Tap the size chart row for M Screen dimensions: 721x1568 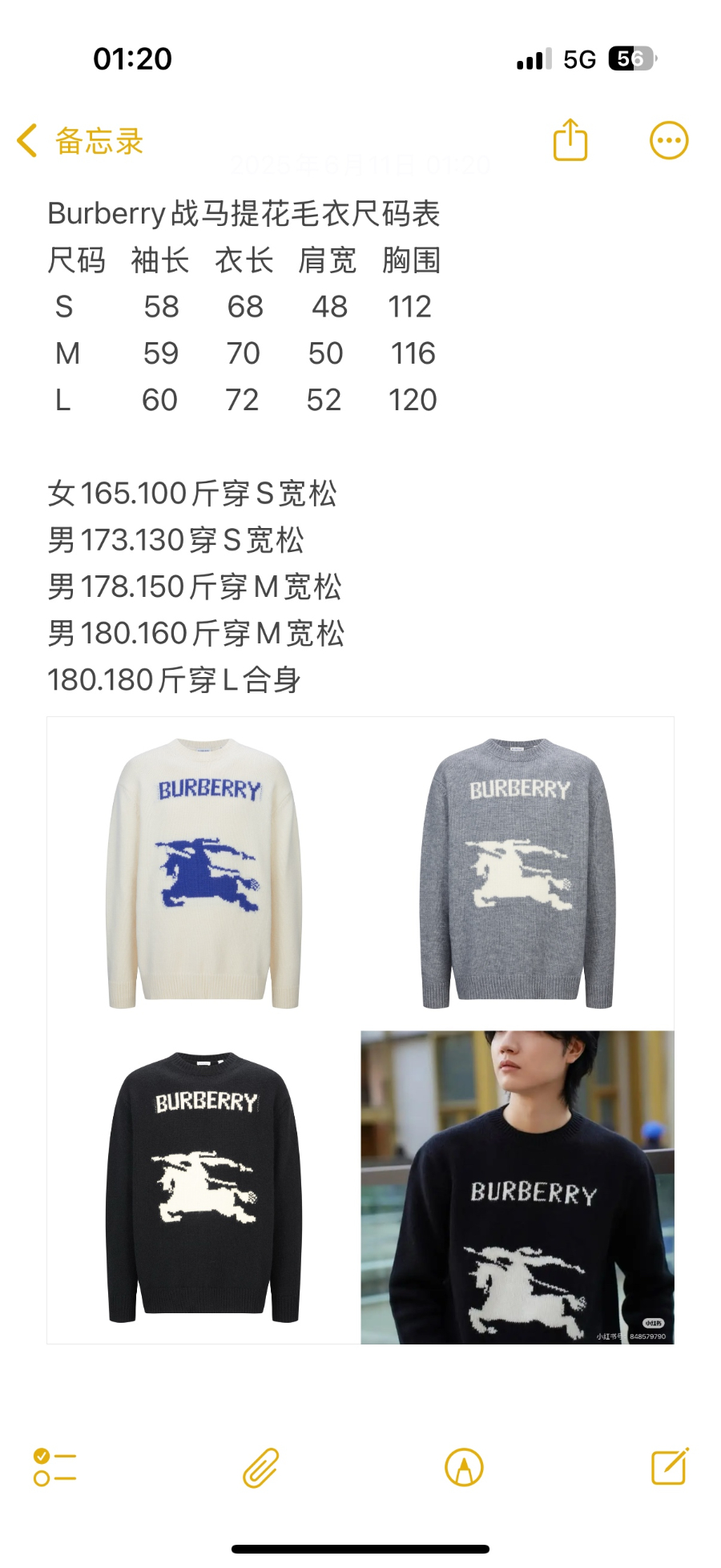(240, 353)
